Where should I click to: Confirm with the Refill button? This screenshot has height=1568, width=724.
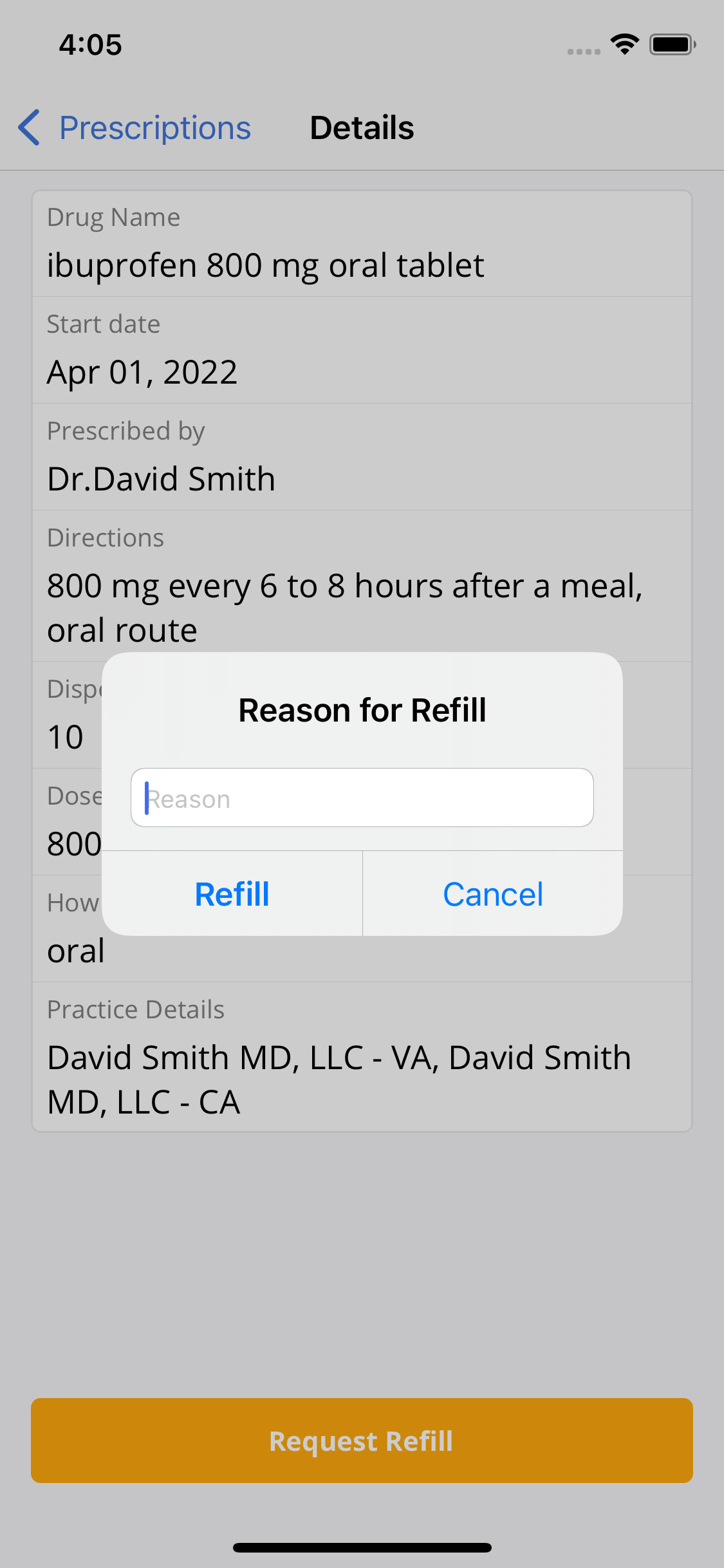pyautogui.click(x=231, y=895)
